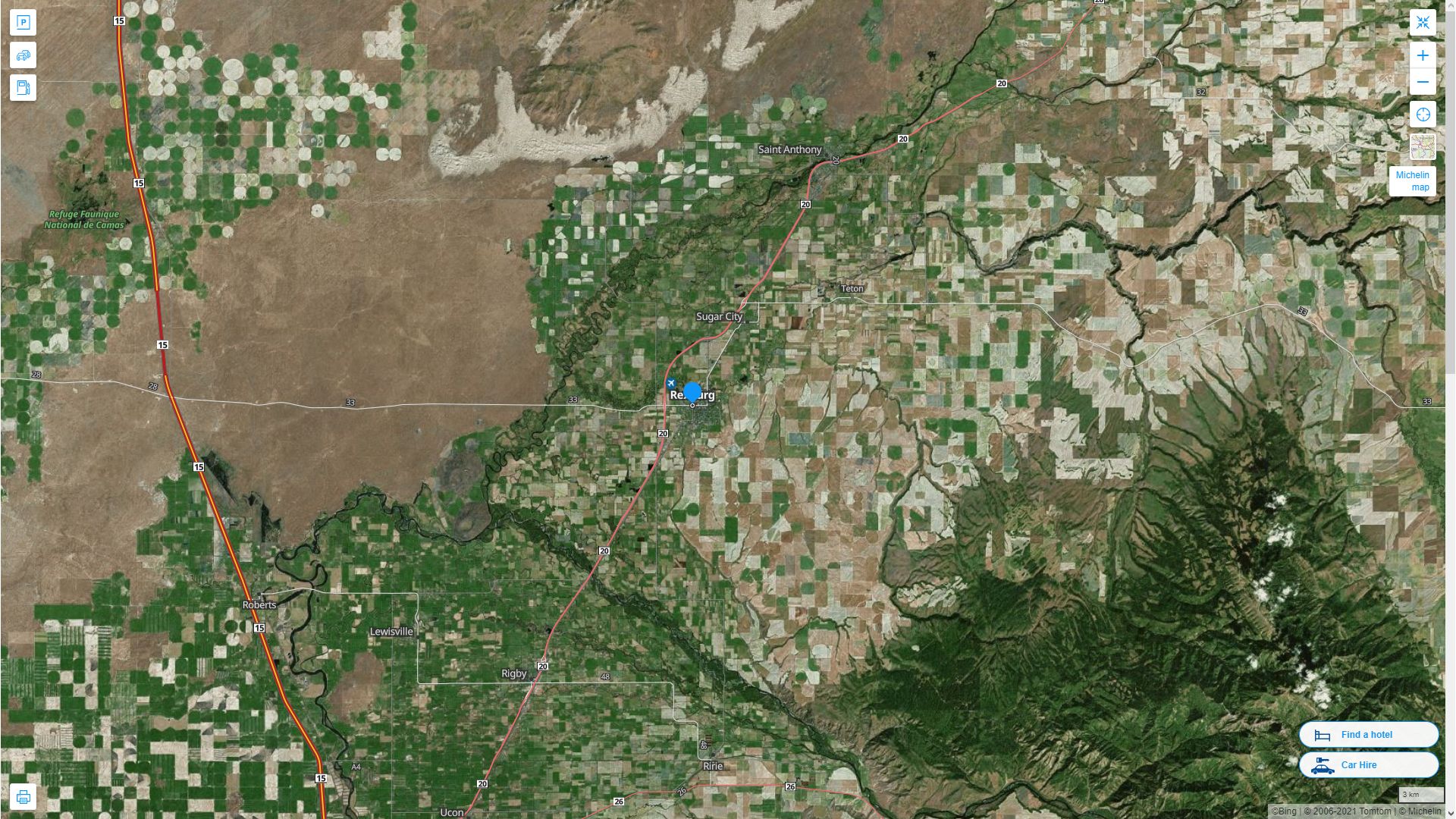Viewport: 1456px width, 819px height.
Task: Open the map style thumbnail
Action: [1423, 146]
